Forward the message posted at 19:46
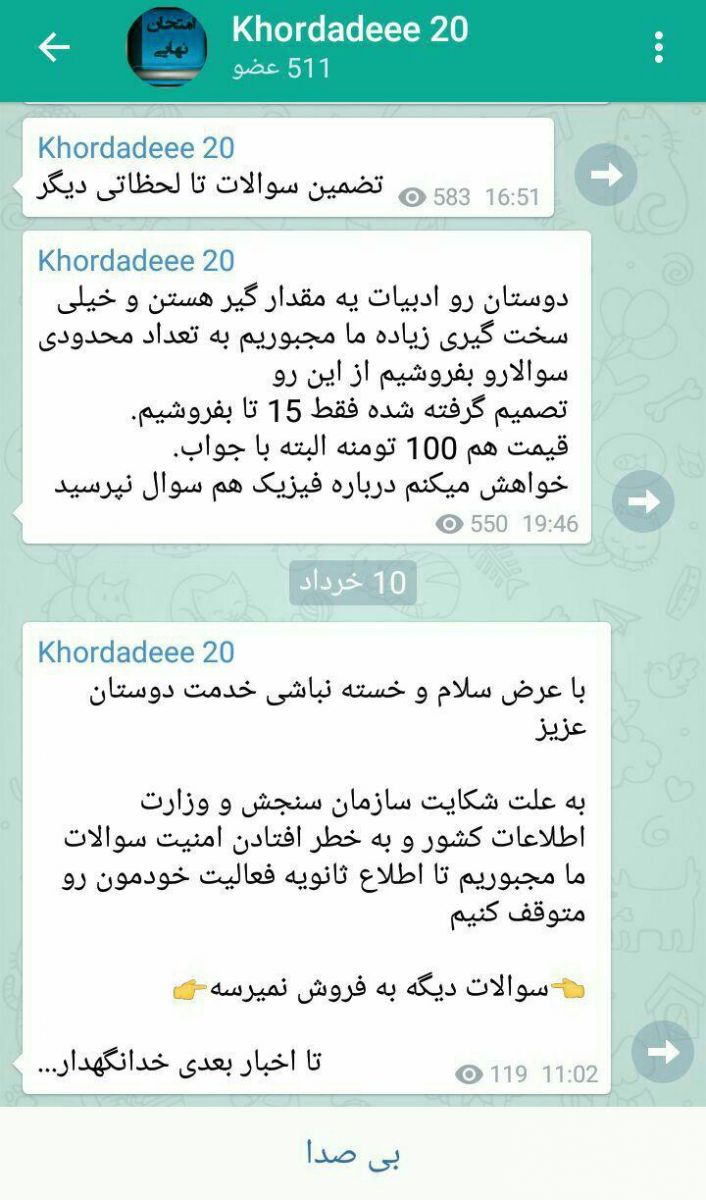706x1200 pixels. point(643,500)
